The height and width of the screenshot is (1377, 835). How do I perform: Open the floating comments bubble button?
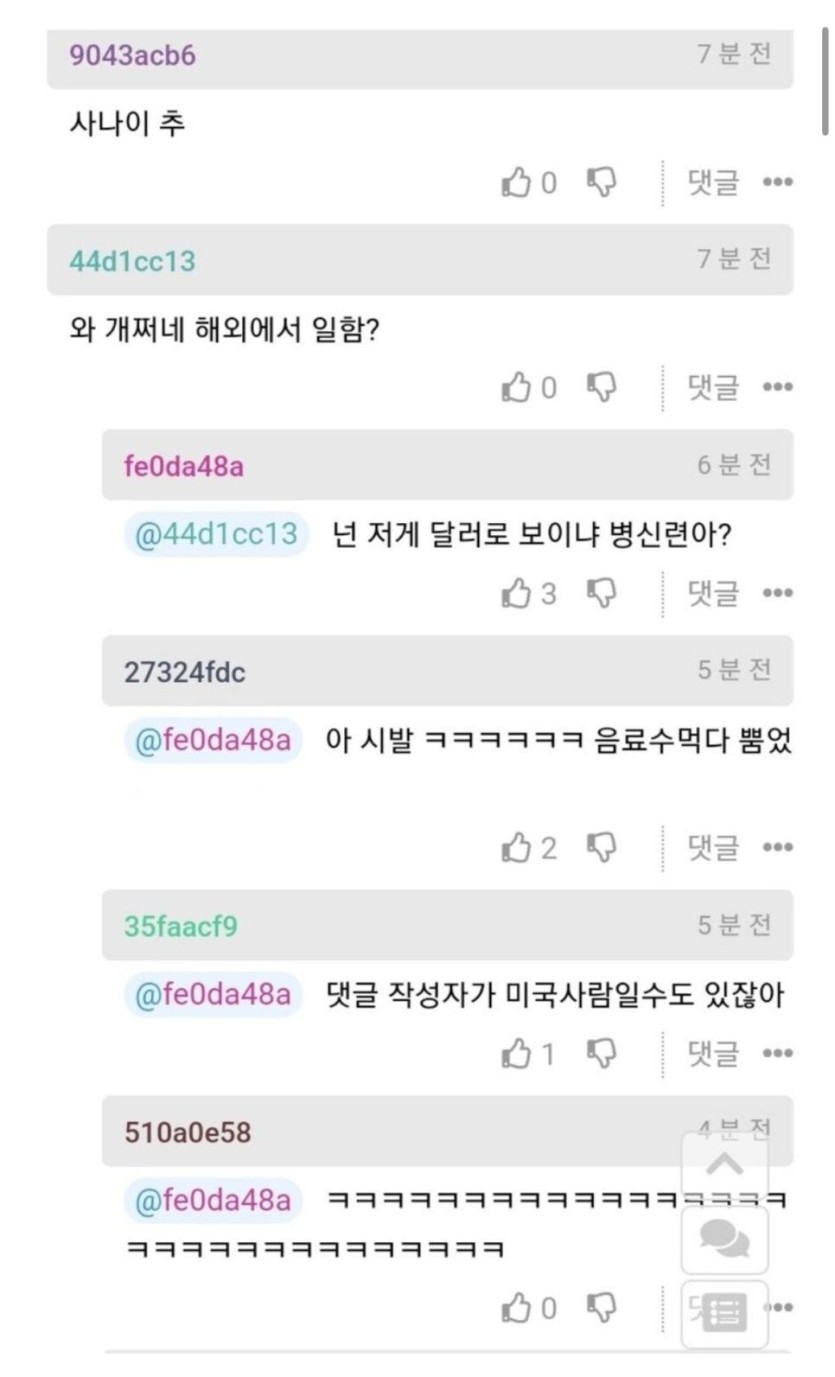[x=725, y=1240]
